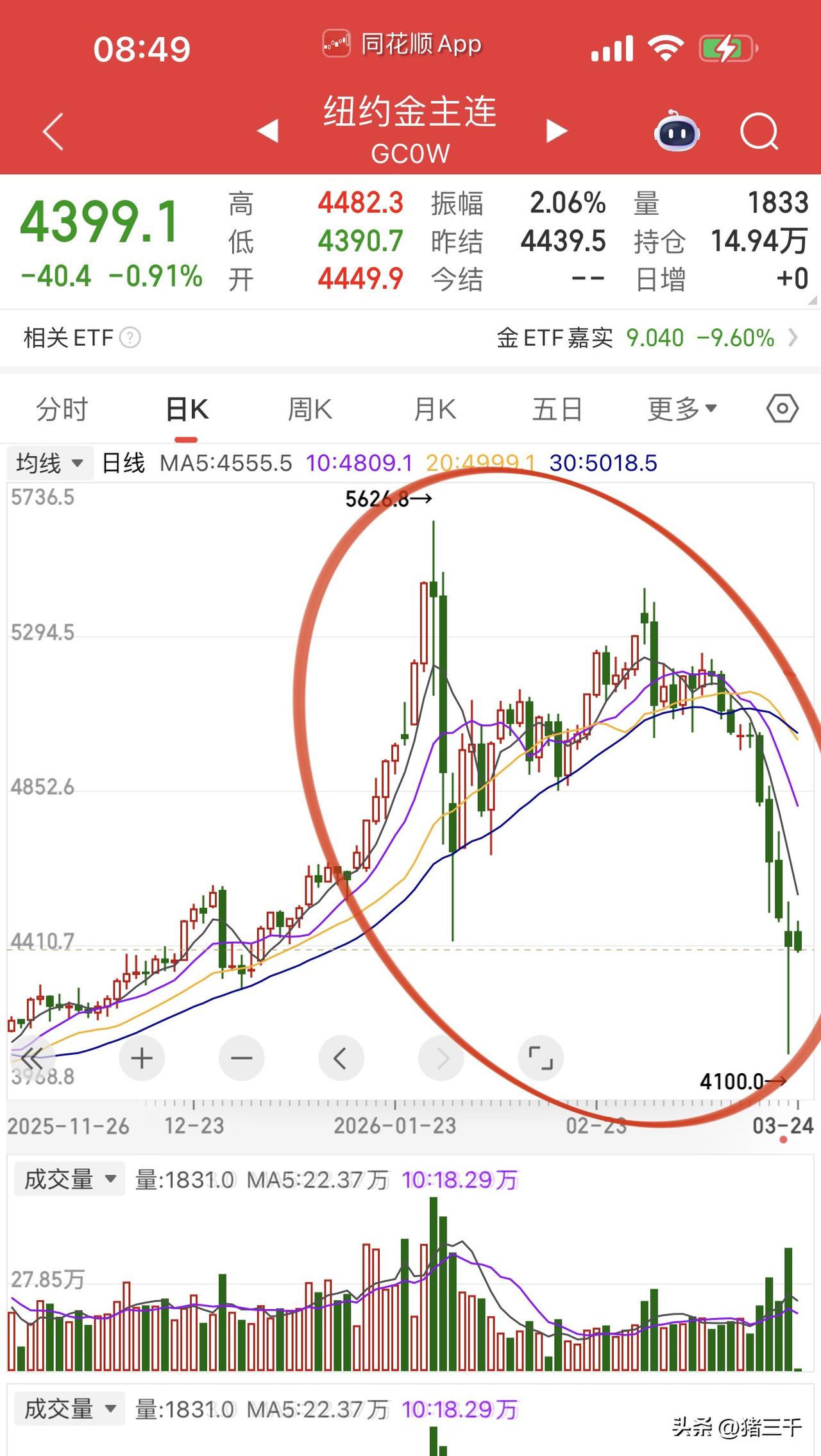Screen dimensions: 821x1456
Task: Open search via the magnifier icon
Action: click(x=759, y=131)
